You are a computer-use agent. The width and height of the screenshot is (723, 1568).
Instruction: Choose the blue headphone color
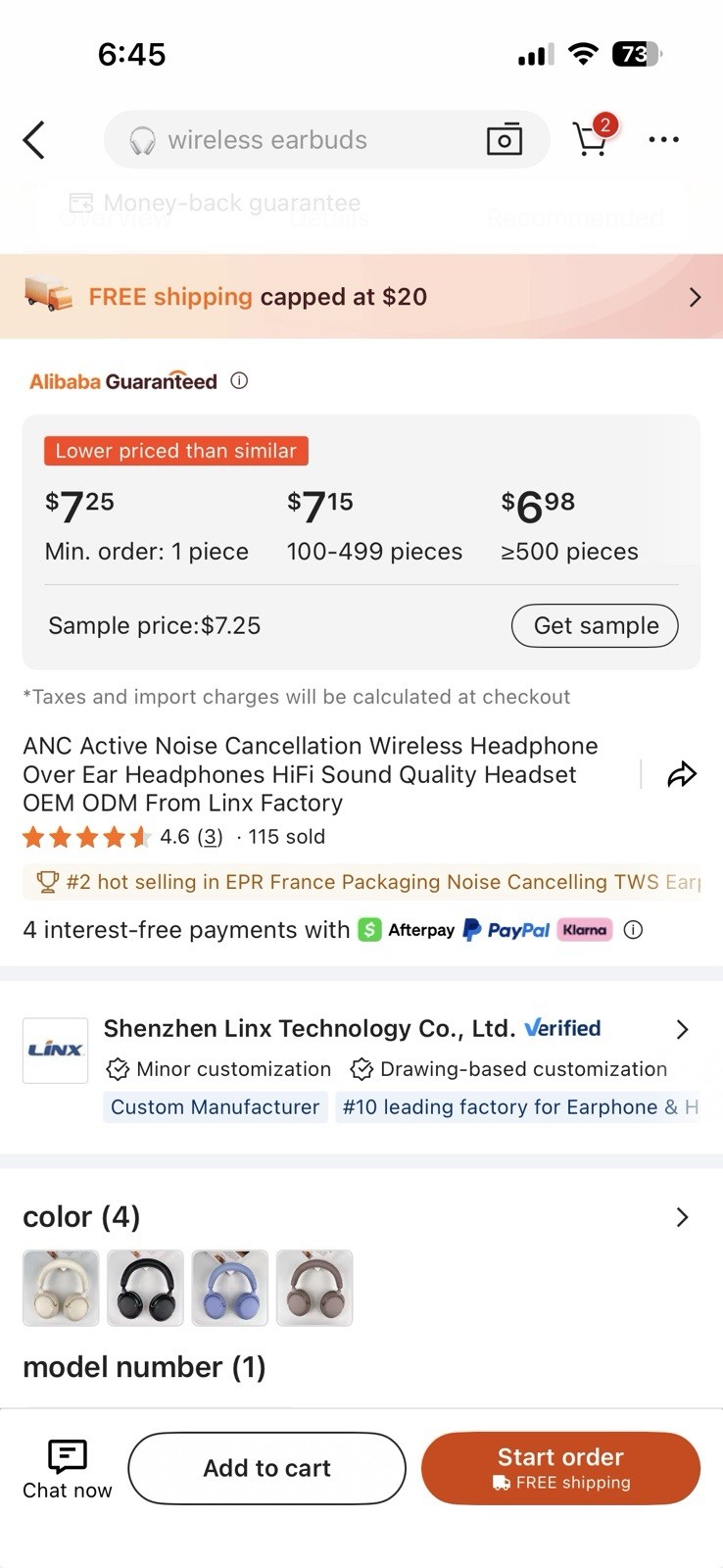pos(229,1288)
